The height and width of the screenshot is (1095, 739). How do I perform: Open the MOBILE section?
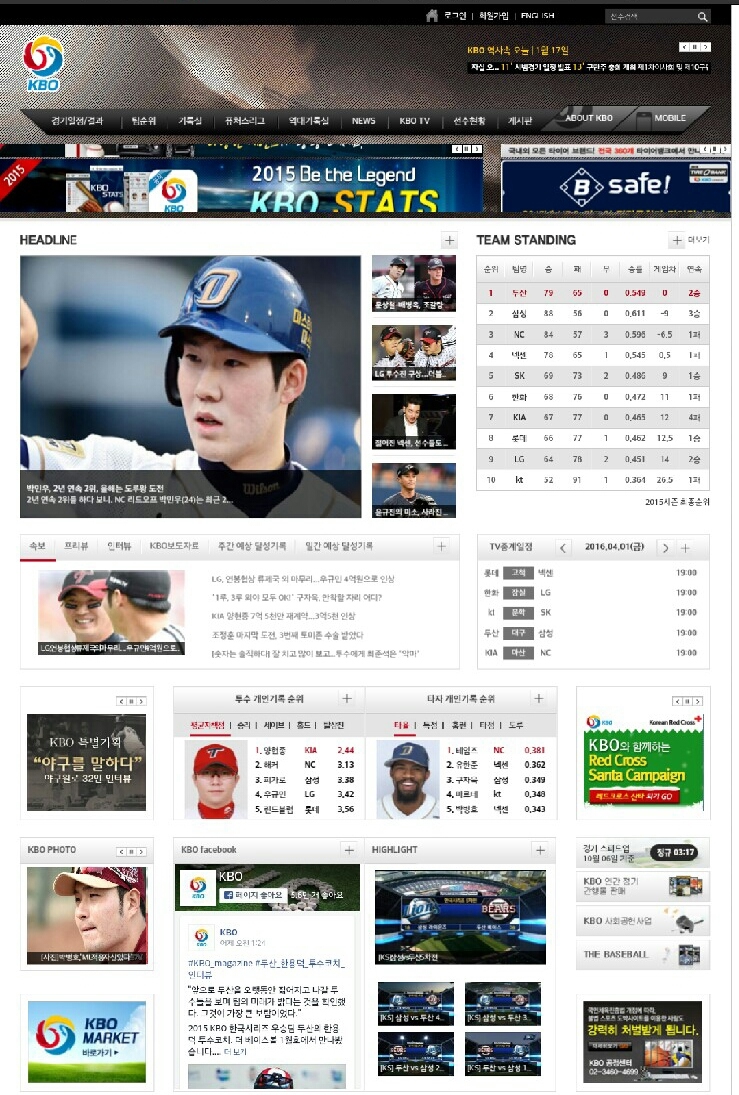click(669, 118)
